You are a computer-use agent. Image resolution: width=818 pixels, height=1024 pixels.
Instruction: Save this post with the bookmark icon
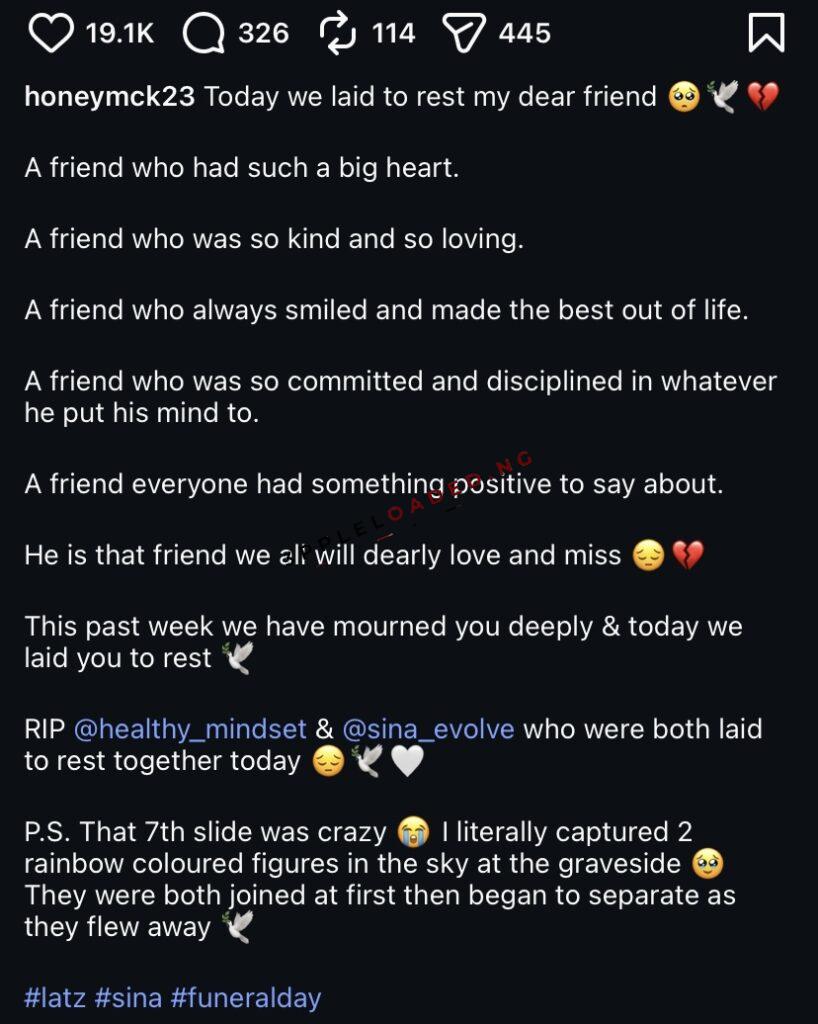point(766,33)
